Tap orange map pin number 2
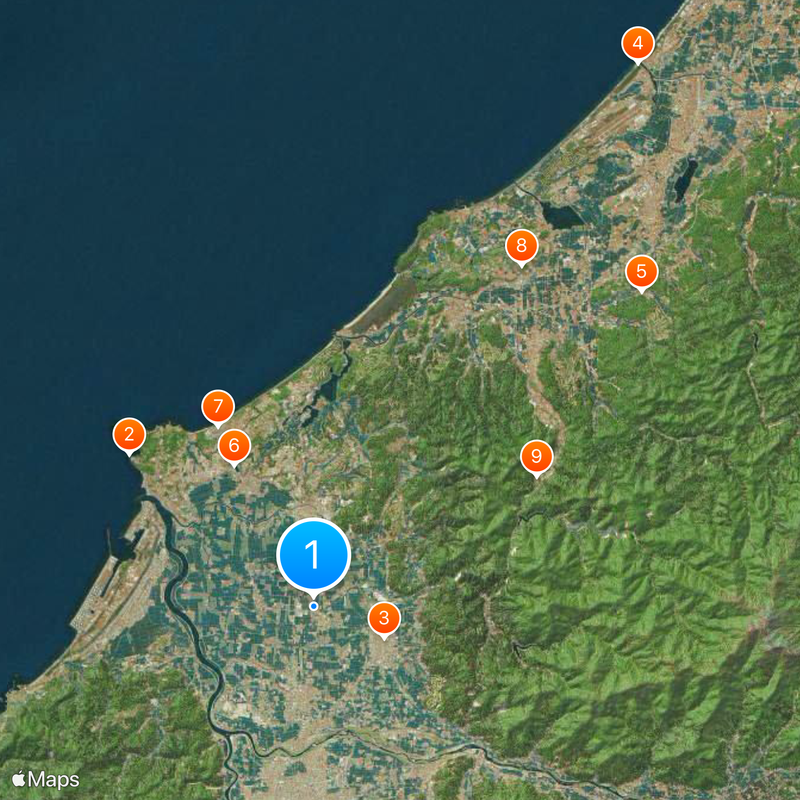Image resolution: width=800 pixels, height=800 pixels. tap(129, 435)
